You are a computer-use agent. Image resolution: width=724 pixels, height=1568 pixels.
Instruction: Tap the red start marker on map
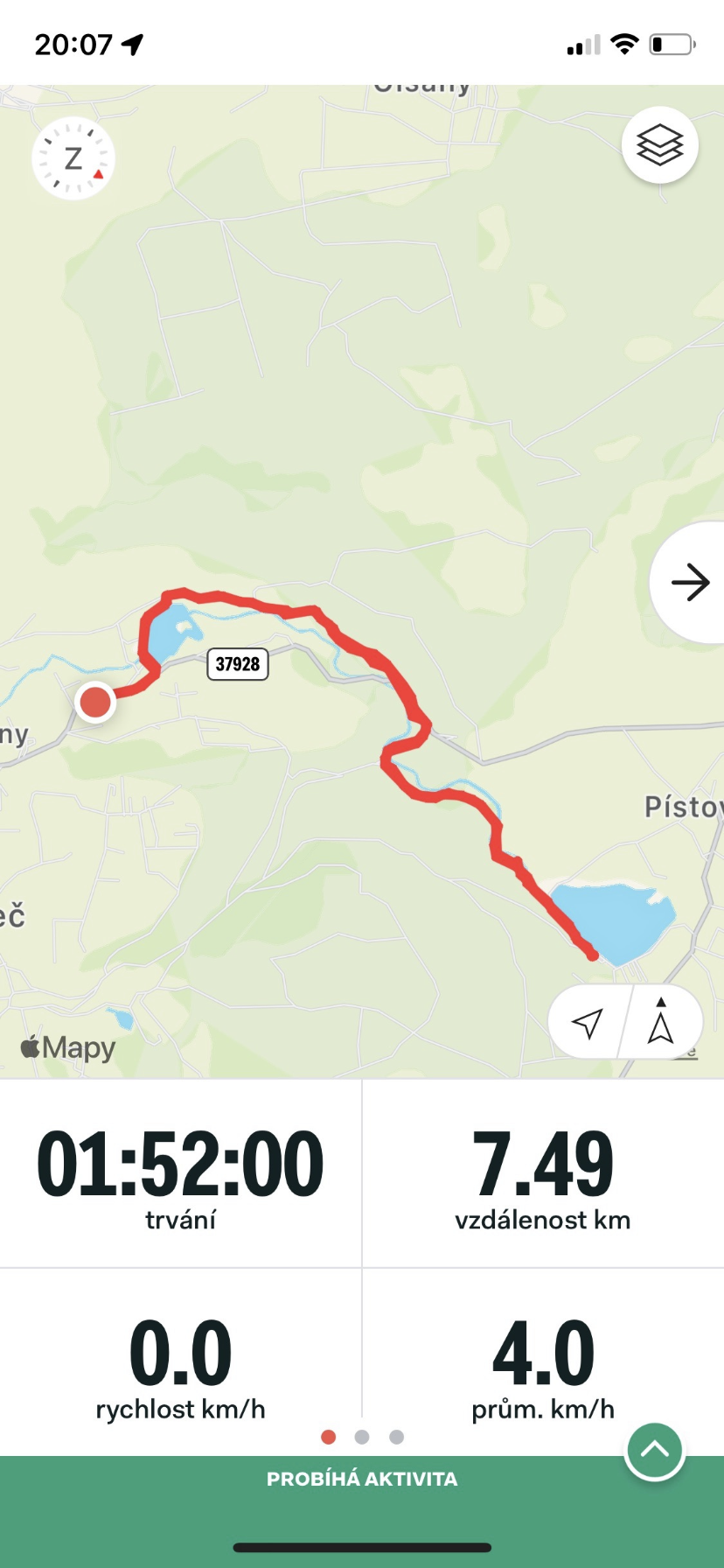tap(95, 702)
